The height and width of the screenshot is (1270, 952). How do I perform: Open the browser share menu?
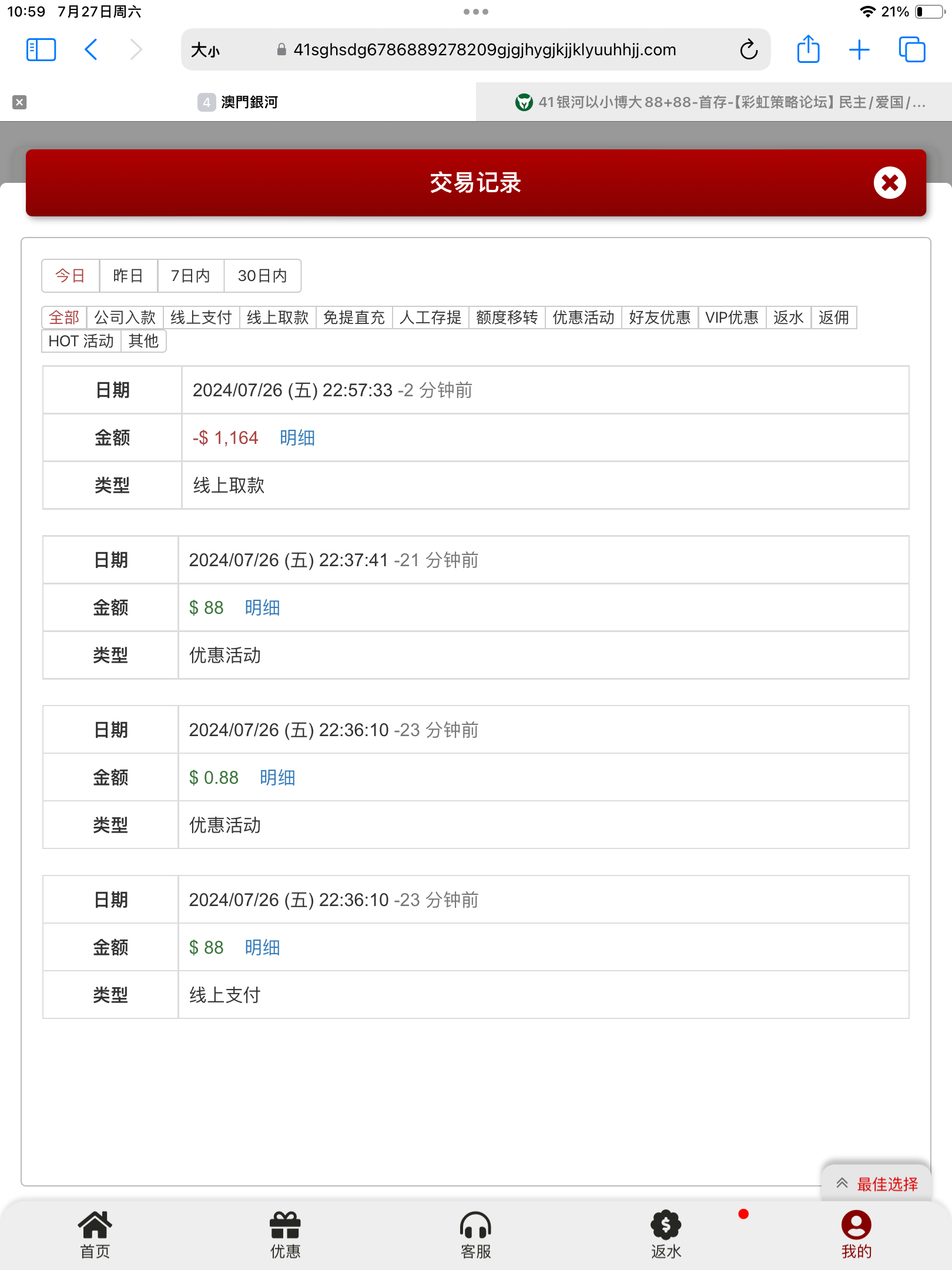coord(808,50)
